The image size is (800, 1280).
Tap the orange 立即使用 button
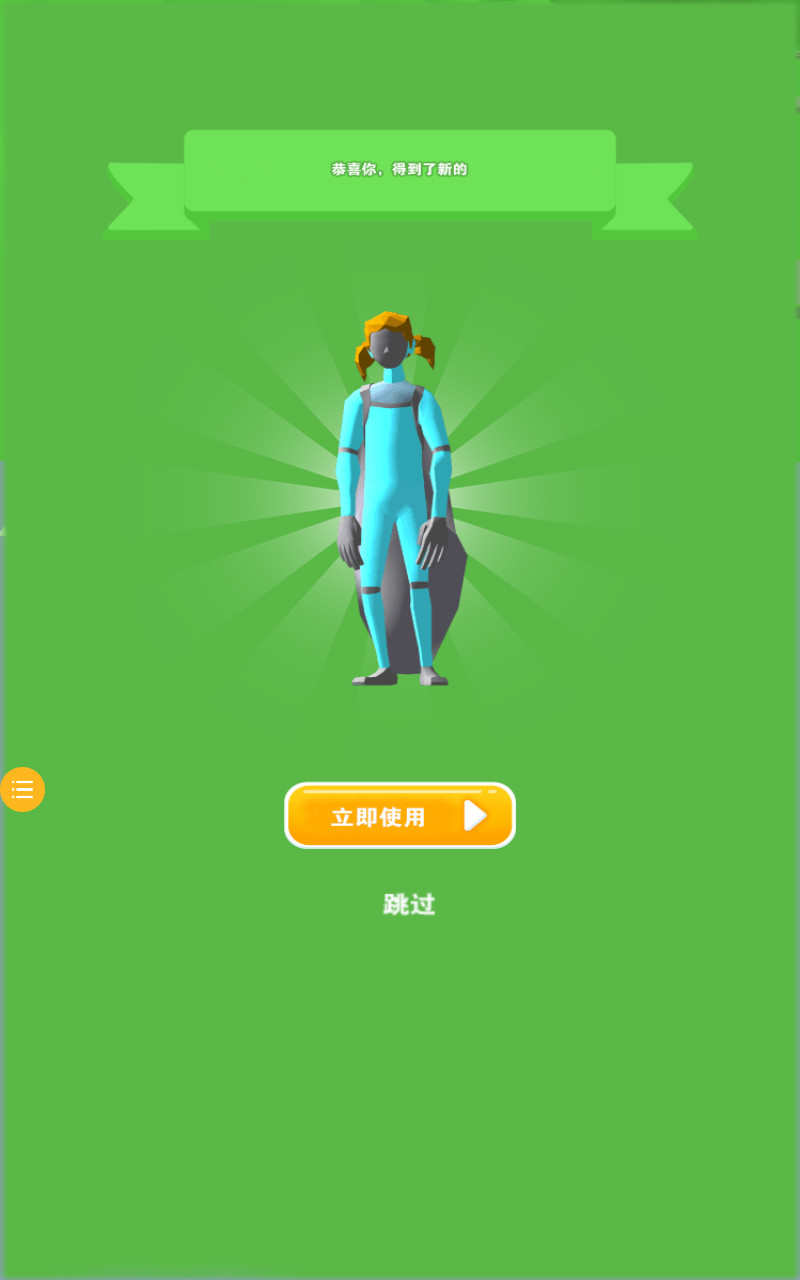[x=399, y=816]
